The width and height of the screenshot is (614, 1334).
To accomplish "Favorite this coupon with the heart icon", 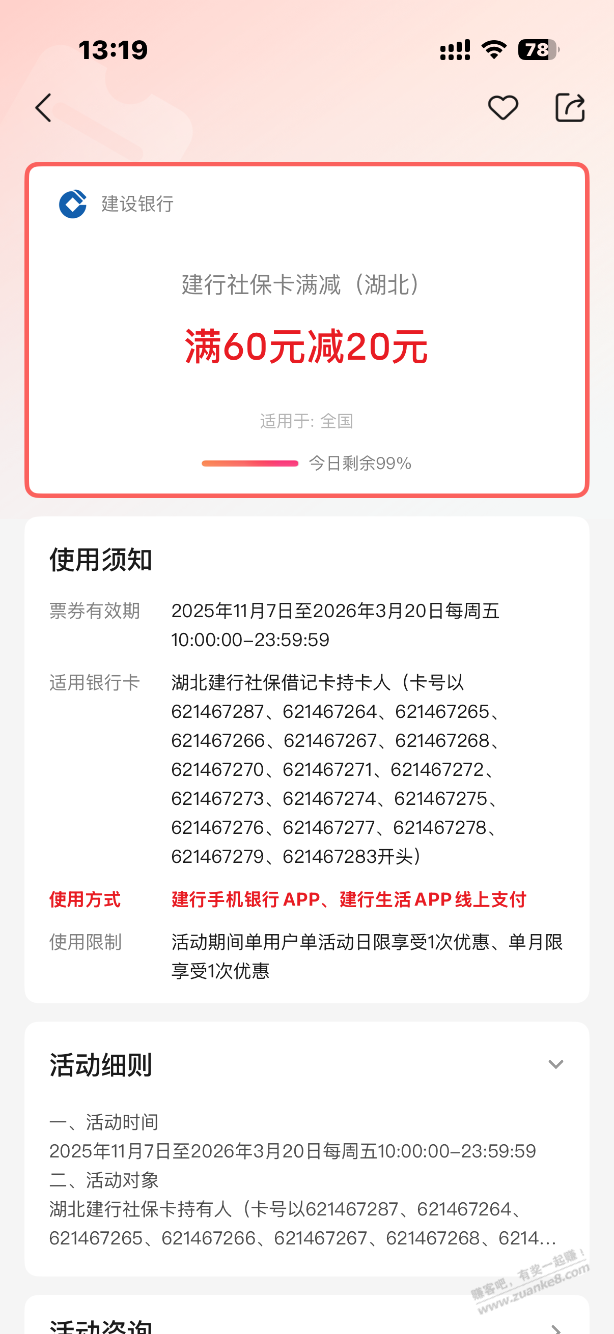I will tap(503, 108).
